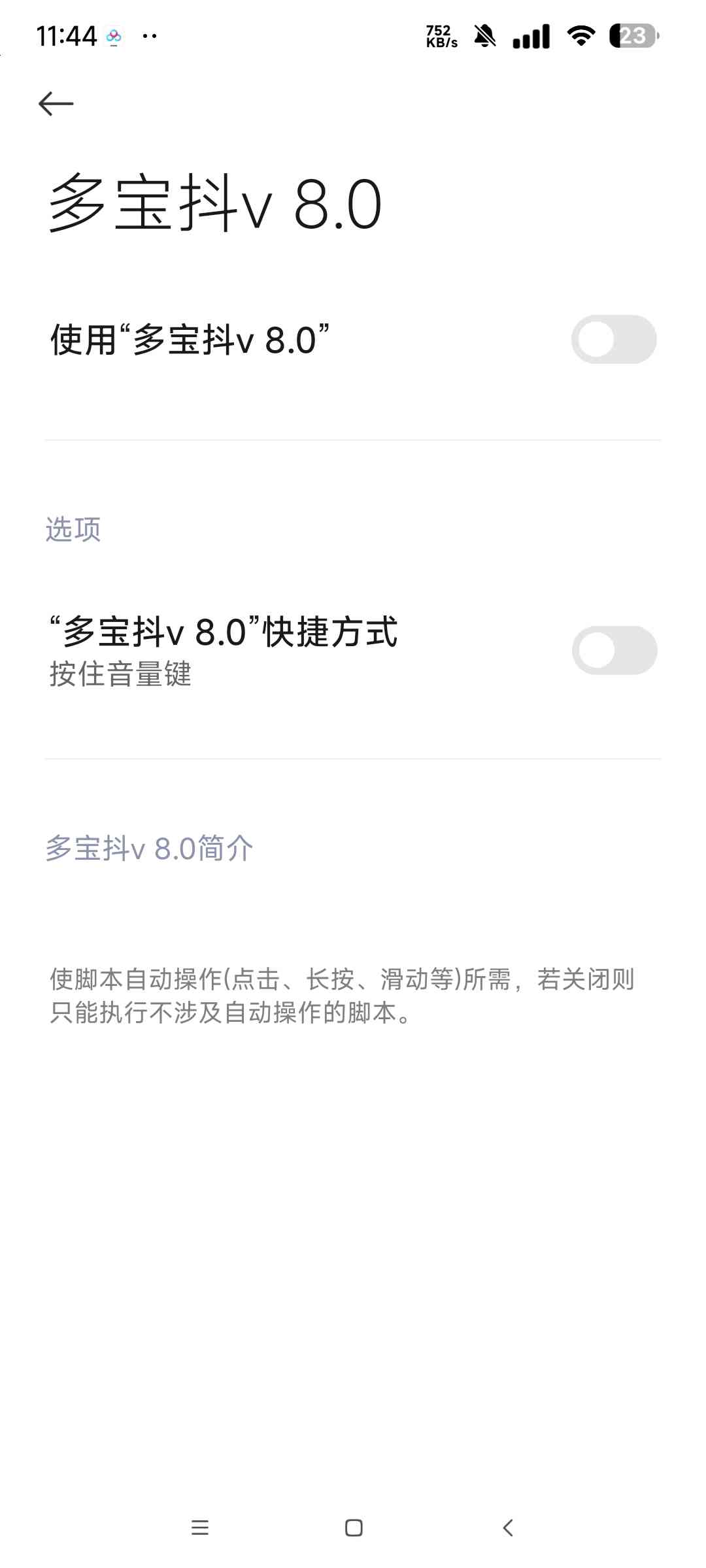Go back using the top-left arrow
706x1568 pixels.
click(56, 104)
